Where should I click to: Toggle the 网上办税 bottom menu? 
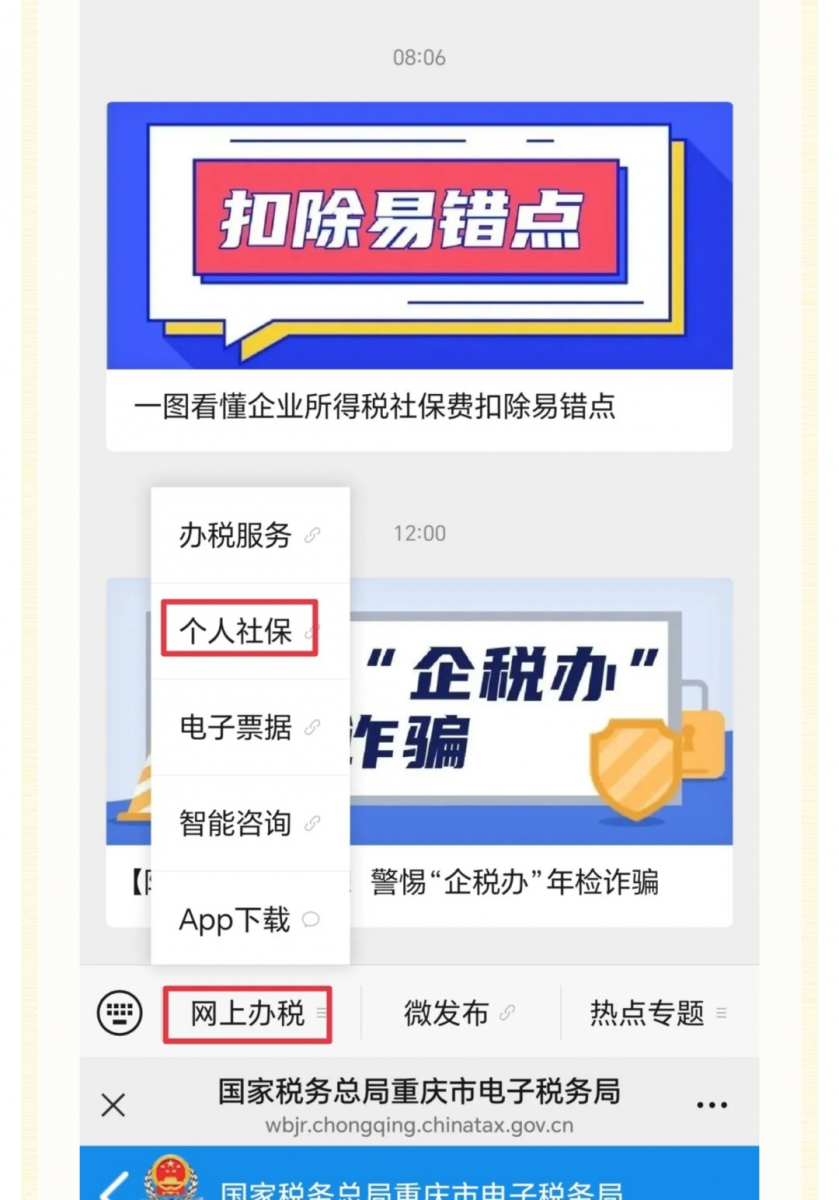(248, 1013)
